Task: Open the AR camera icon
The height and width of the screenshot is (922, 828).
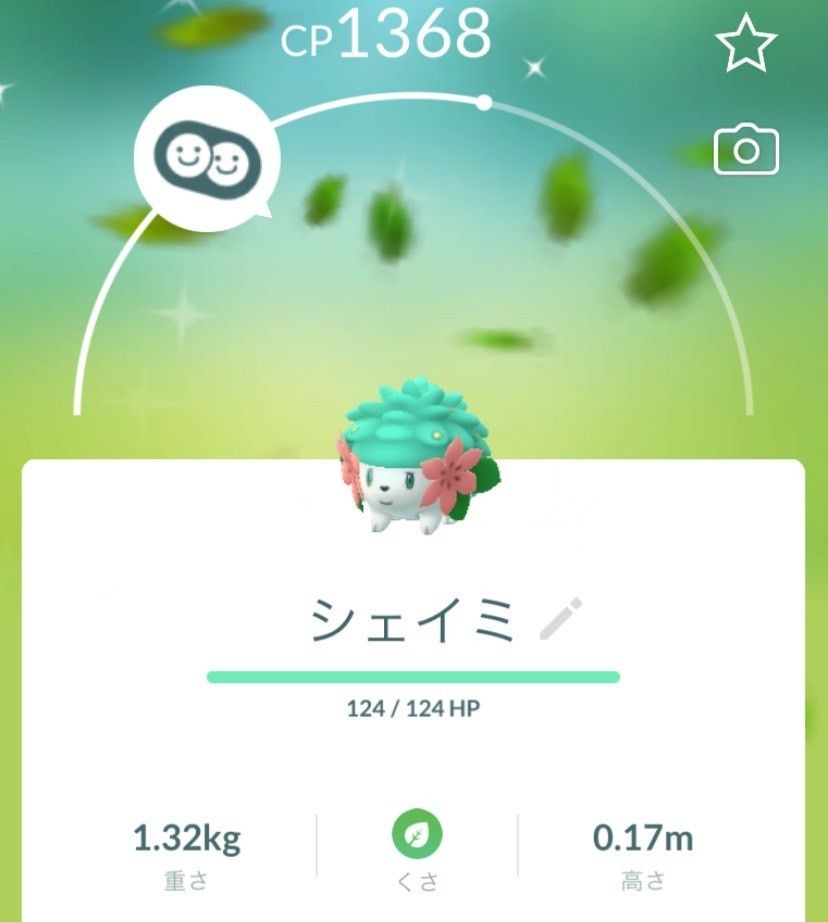Action: point(746,151)
